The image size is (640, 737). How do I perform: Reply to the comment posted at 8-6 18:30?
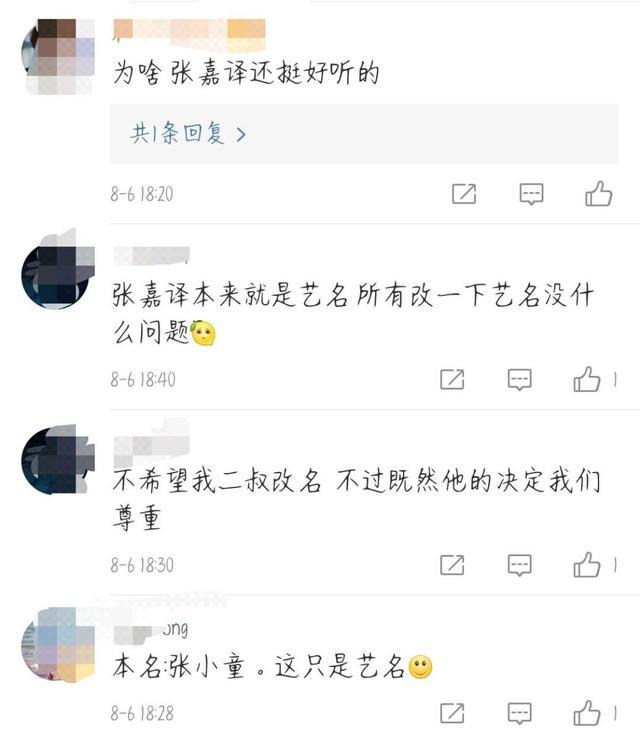[x=519, y=566]
